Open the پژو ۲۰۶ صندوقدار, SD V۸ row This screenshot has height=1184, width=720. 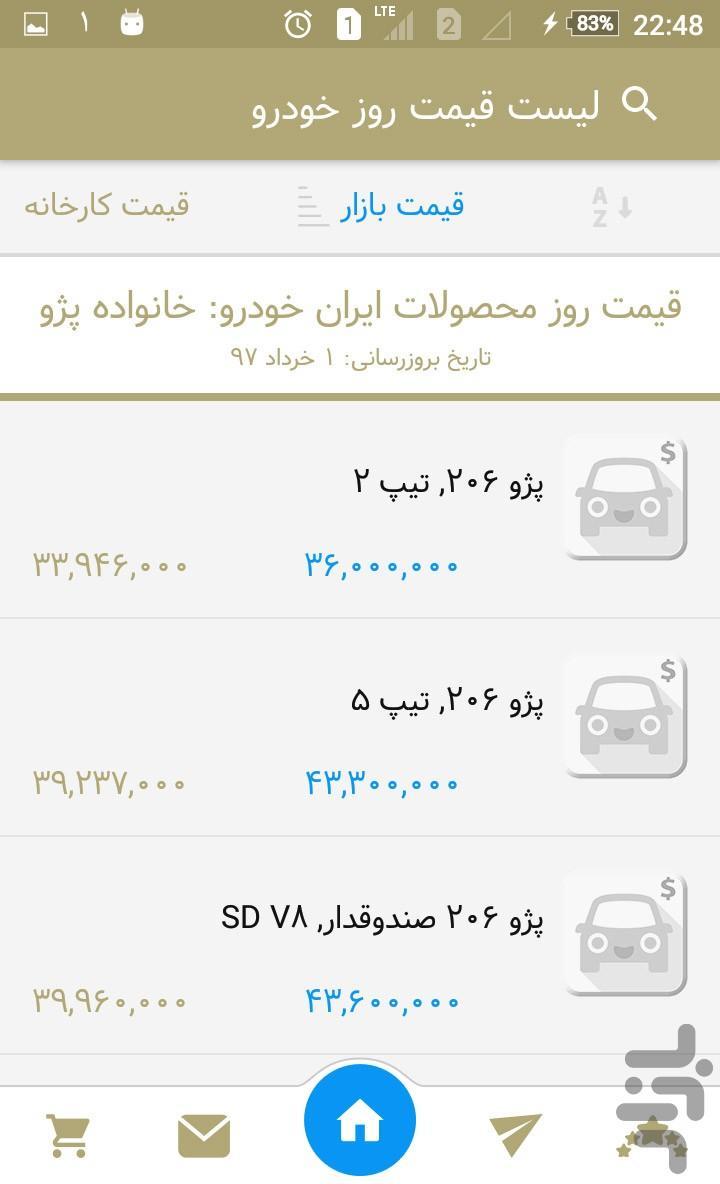click(x=360, y=944)
